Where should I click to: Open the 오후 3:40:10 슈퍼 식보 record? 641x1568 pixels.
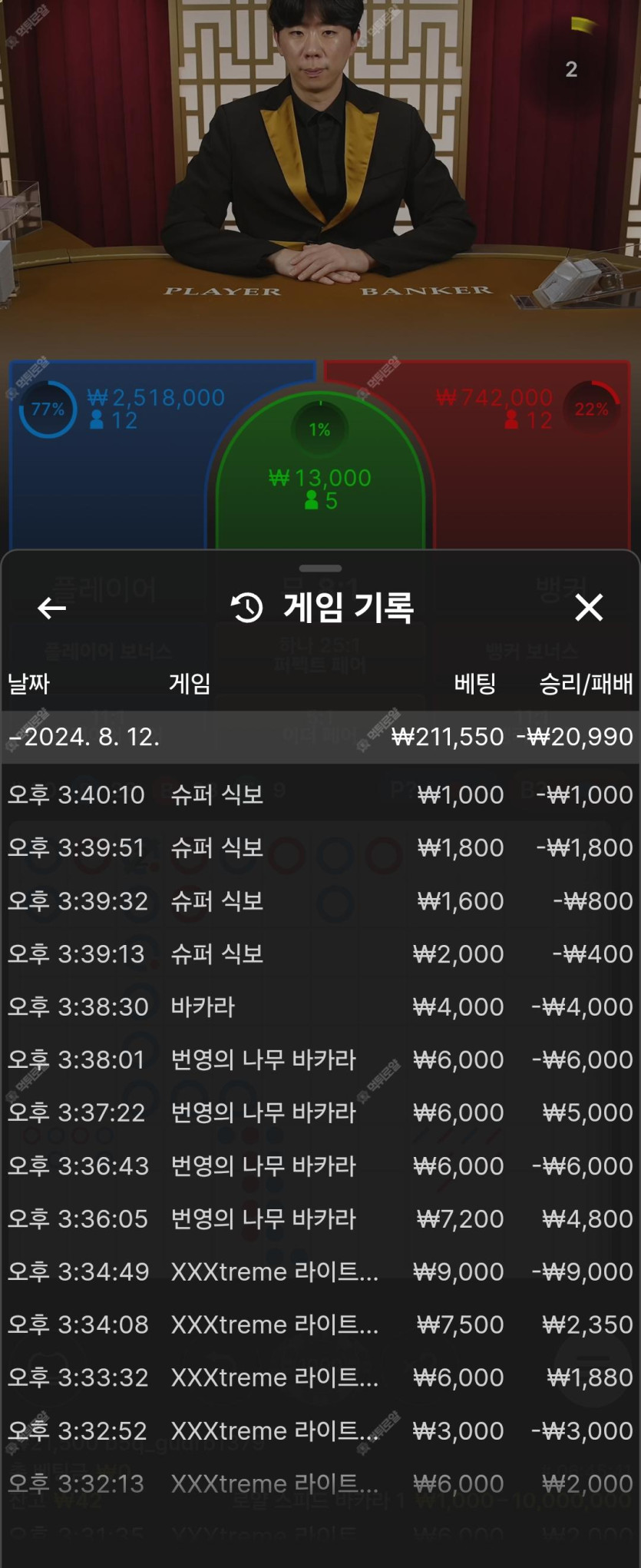pyautogui.click(x=320, y=794)
